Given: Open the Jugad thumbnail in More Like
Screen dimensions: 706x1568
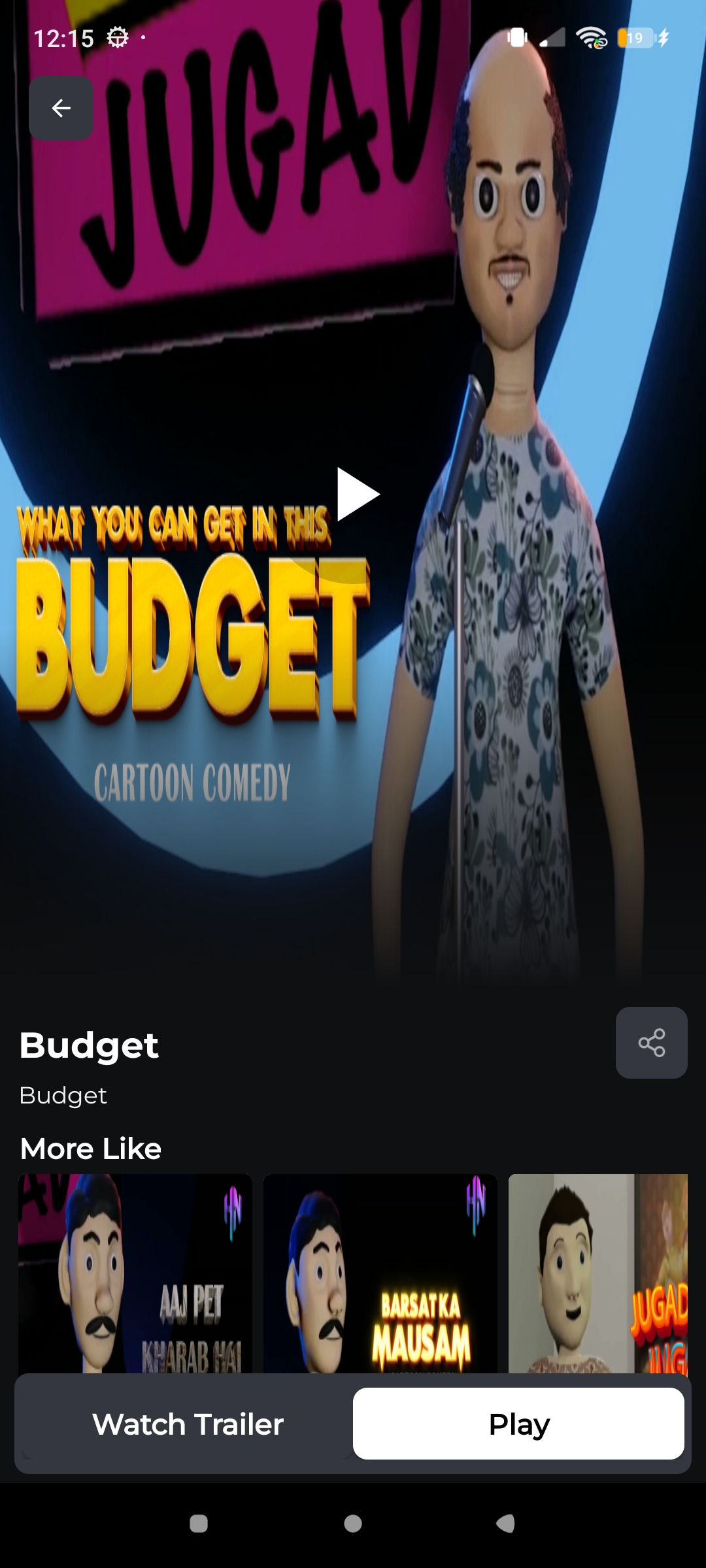Looking at the screenshot, I should point(597,1273).
